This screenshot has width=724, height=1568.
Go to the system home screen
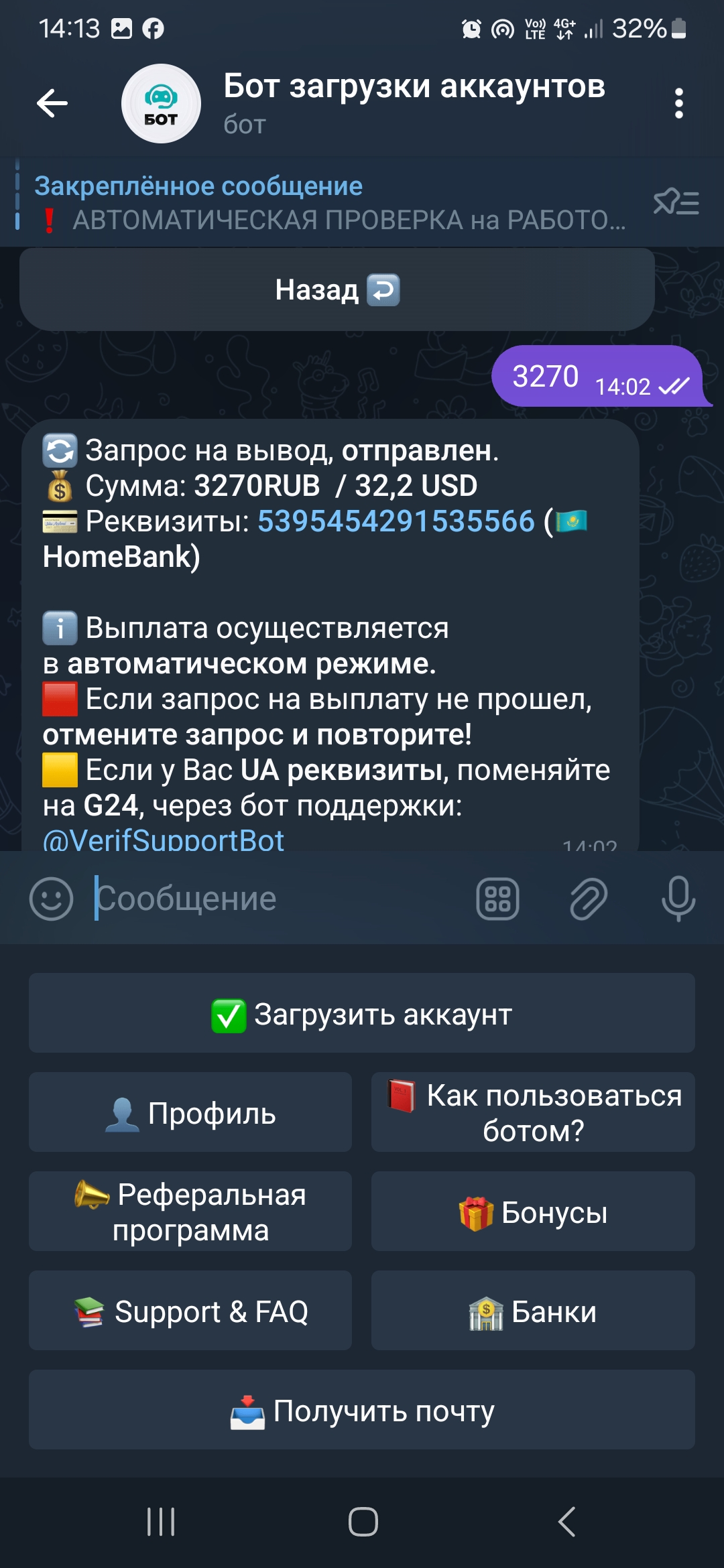pos(363,1522)
